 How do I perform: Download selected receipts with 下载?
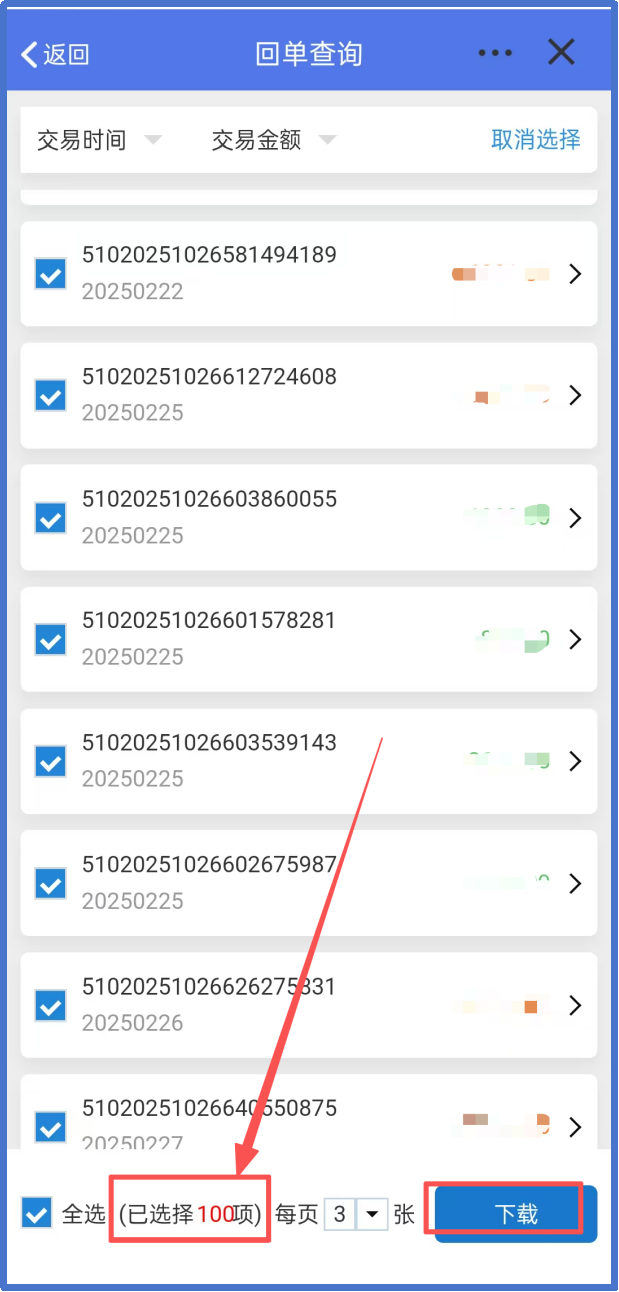coord(516,1214)
